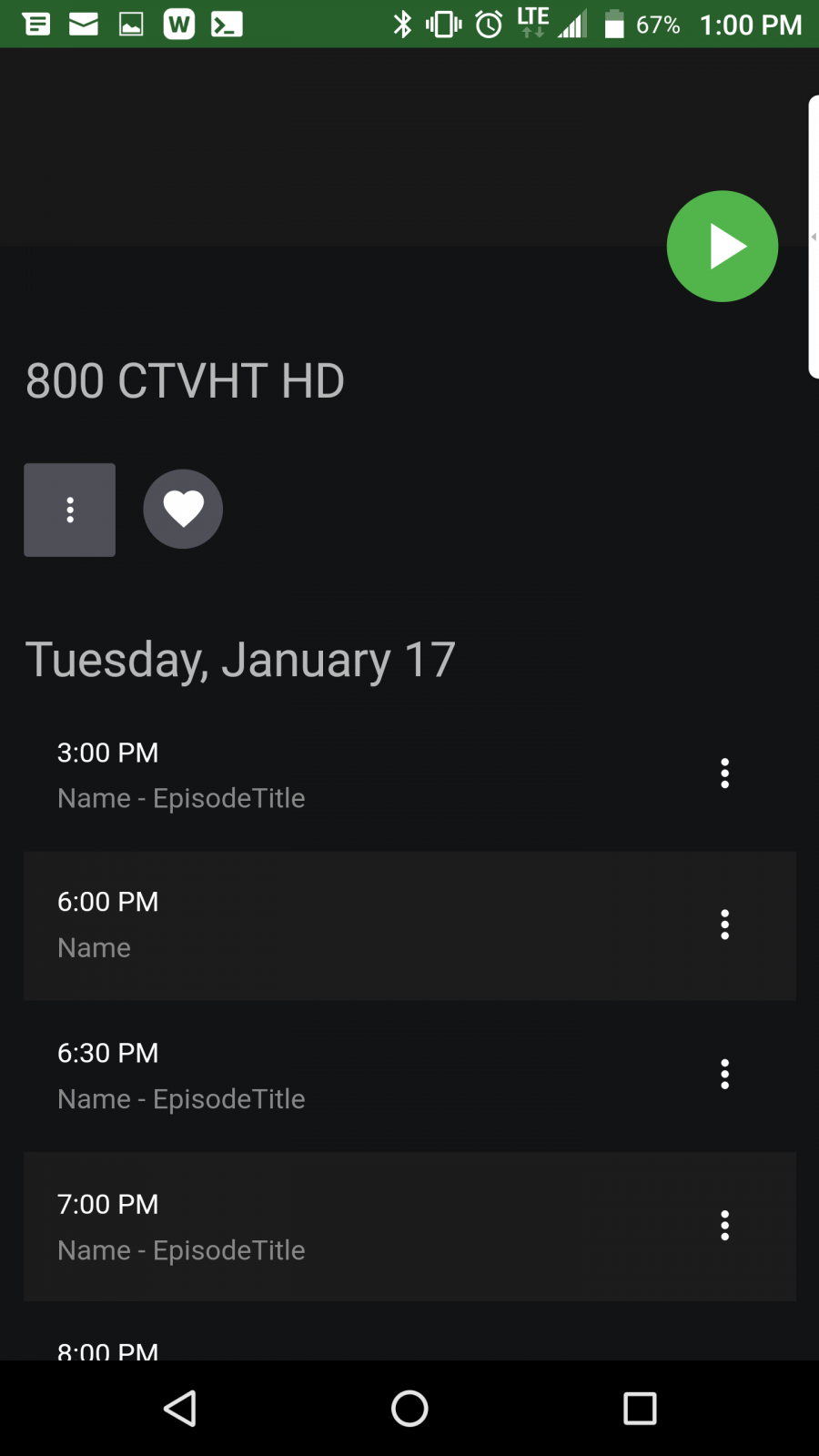Tap the terminal notification icon in status bar
The height and width of the screenshot is (1456, 819).
(224, 24)
